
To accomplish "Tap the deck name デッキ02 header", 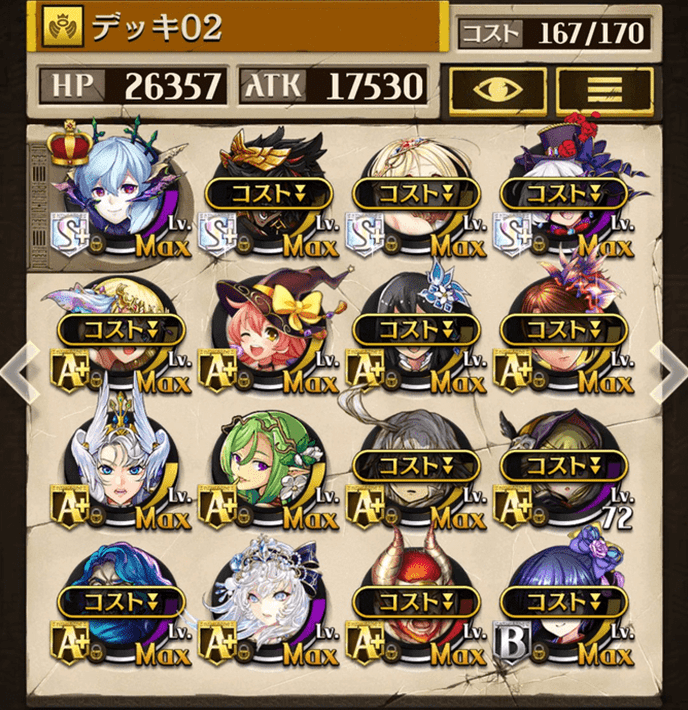I will (x=240, y=28).
